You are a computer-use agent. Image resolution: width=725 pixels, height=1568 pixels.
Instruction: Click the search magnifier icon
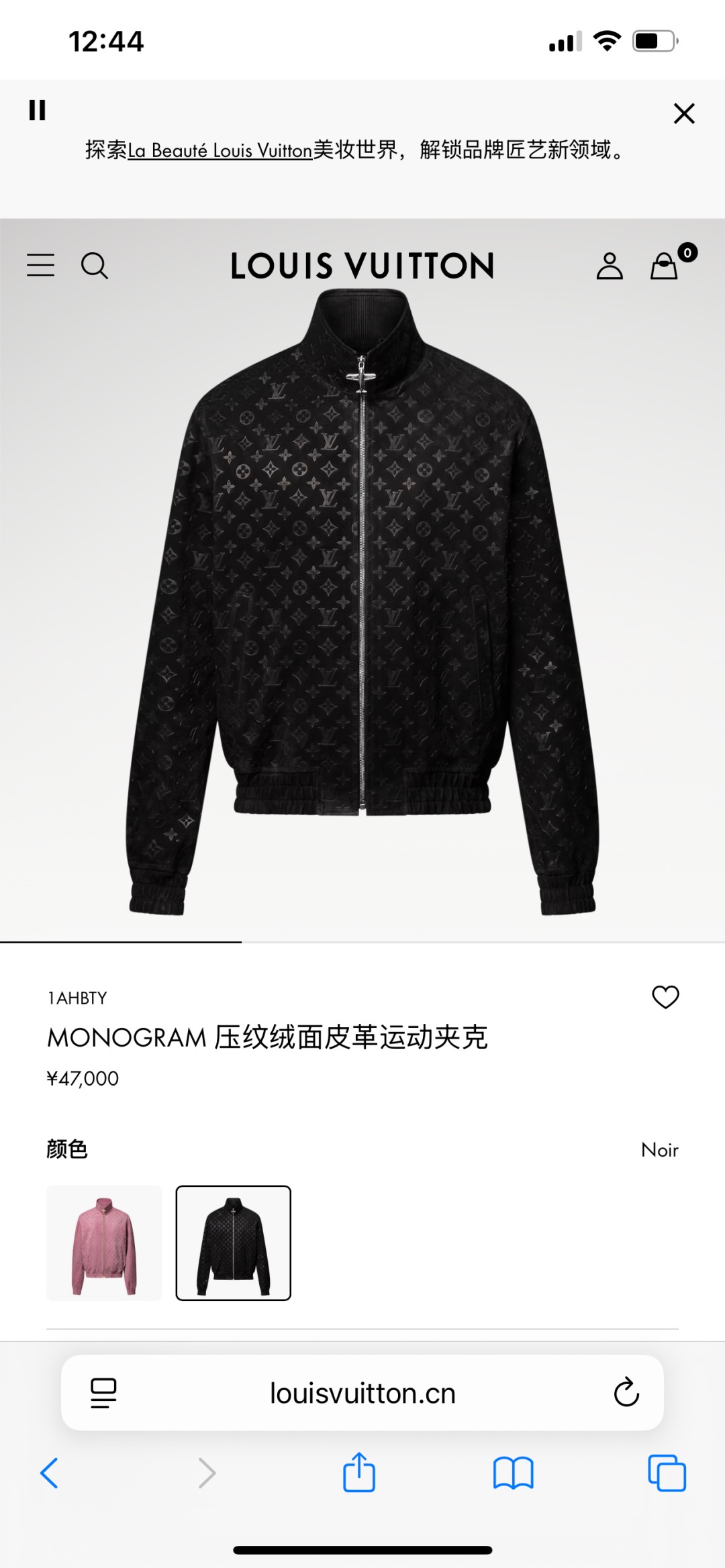pos(95,266)
